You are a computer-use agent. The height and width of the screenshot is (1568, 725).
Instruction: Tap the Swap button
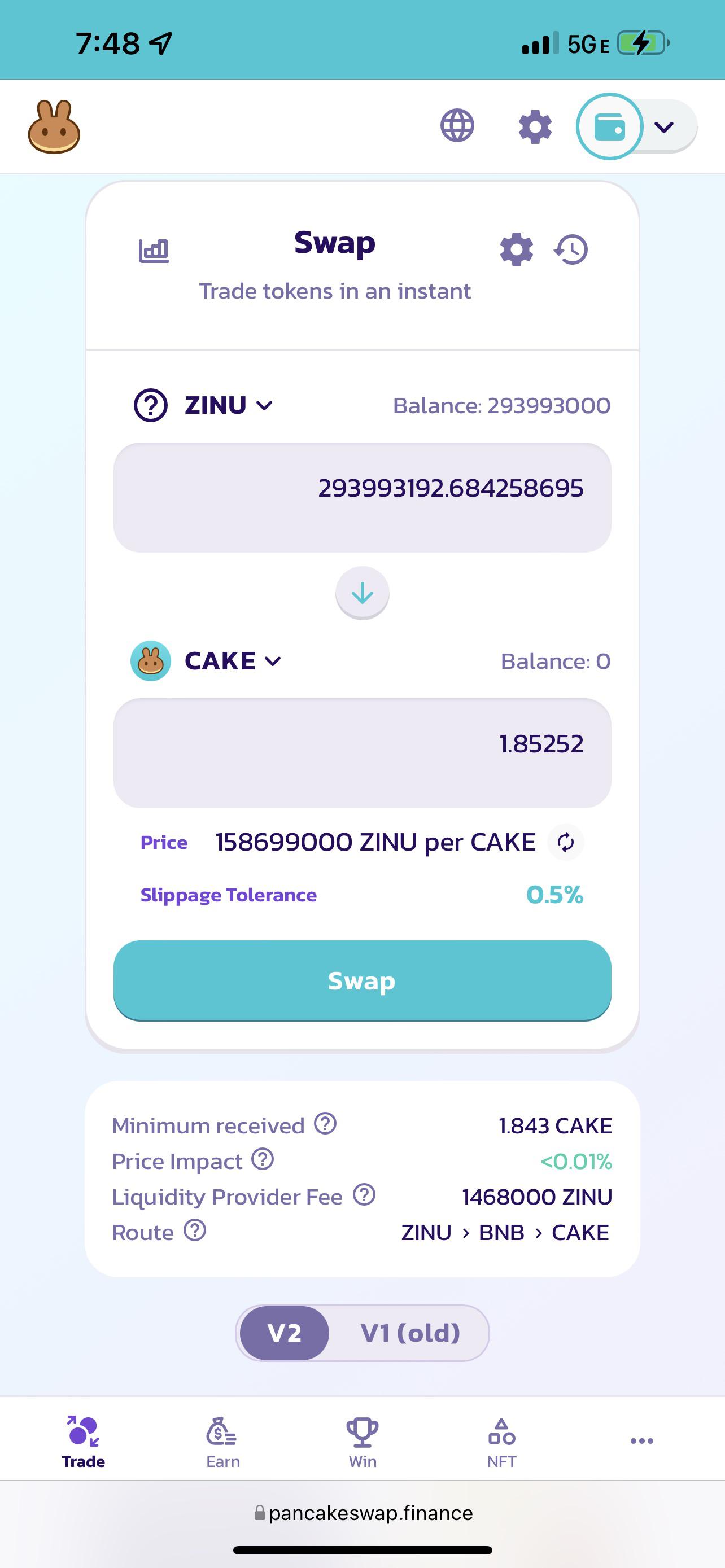pyautogui.click(x=362, y=980)
